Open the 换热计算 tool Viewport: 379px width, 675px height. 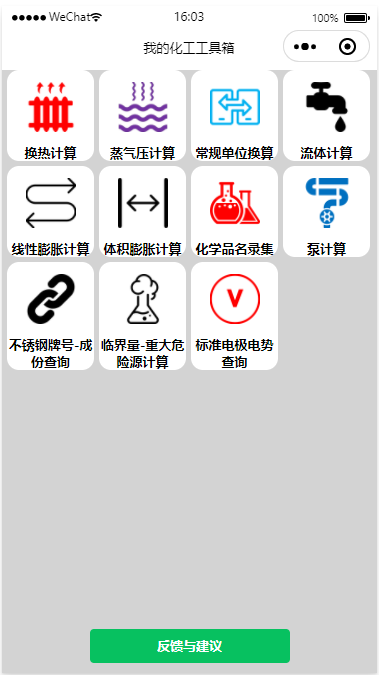coord(50,116)
